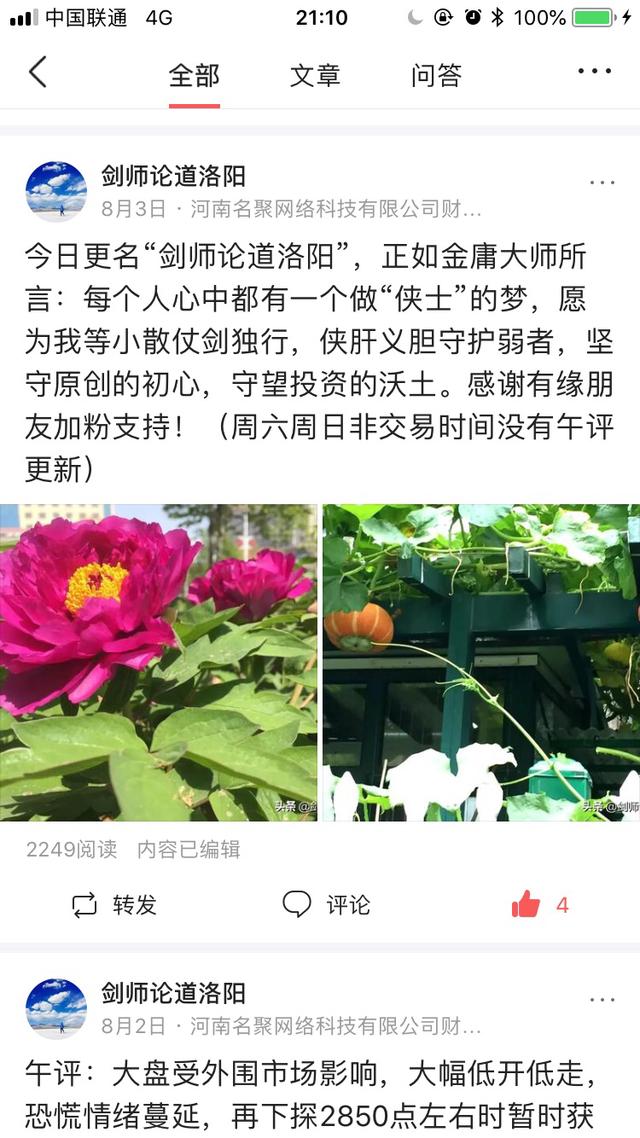
Task: View the pink peony photo
Action: 159,662
